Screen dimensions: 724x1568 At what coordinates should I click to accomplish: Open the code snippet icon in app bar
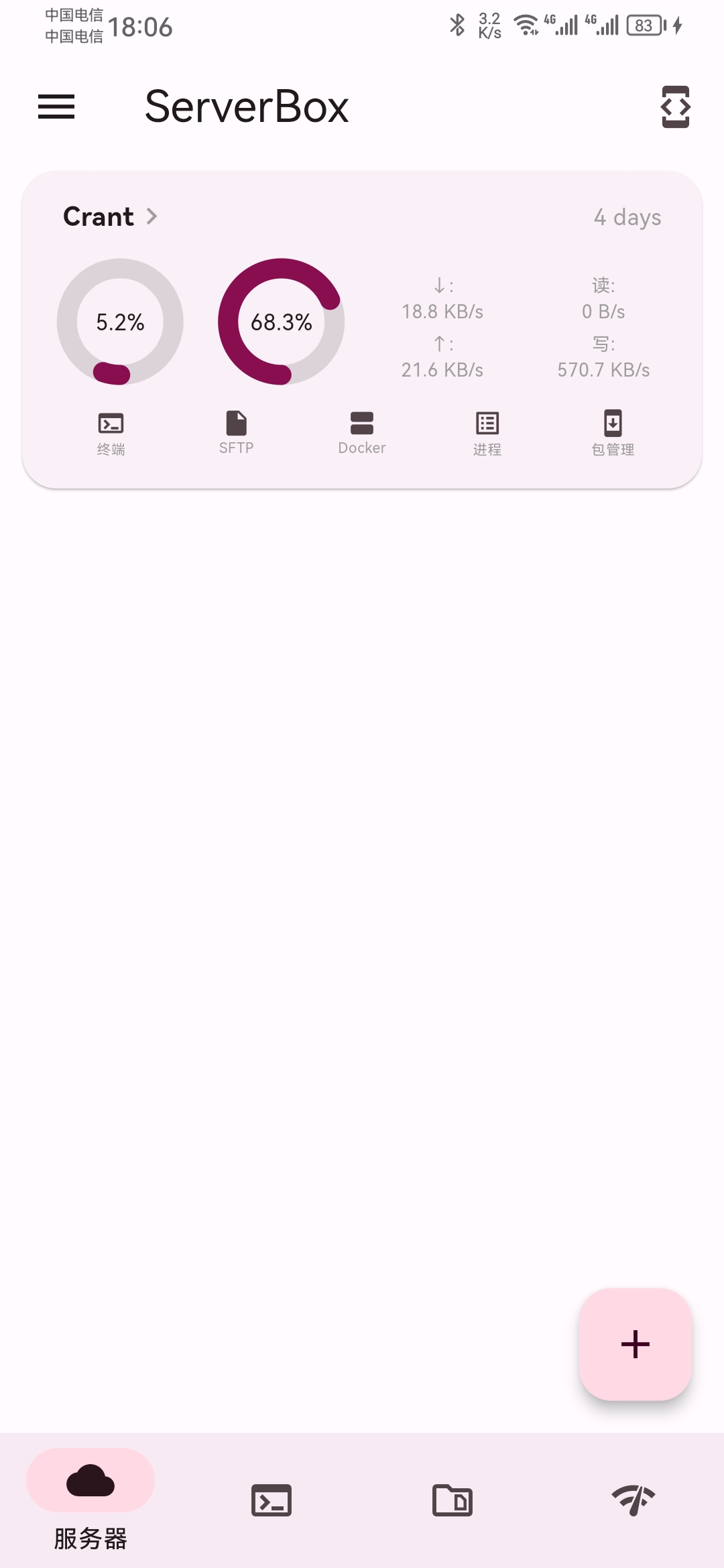[675, 107]
